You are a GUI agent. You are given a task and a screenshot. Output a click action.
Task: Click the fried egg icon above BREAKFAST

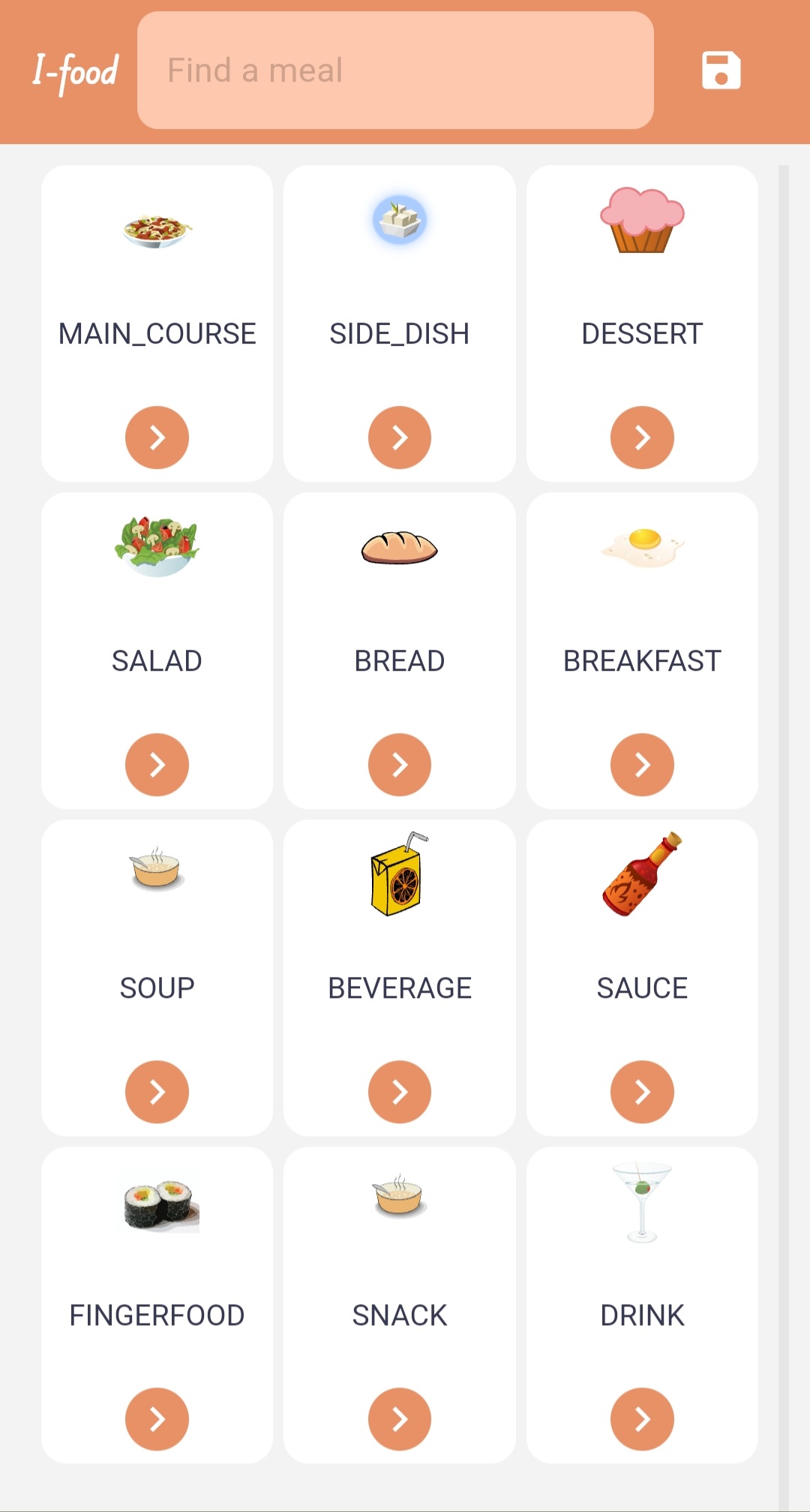coord(642,547)
